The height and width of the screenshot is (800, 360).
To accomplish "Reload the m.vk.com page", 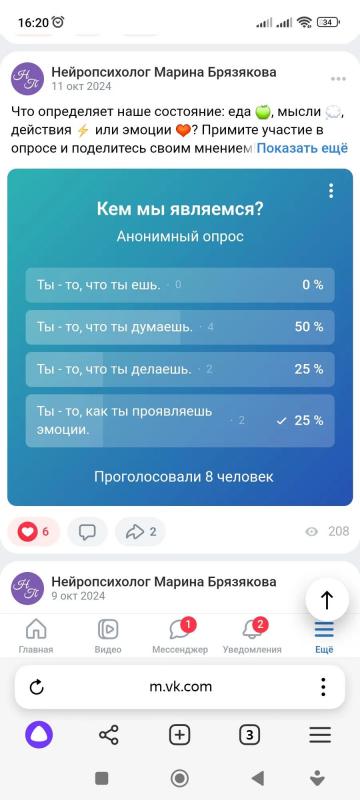I will pyautogui.click(x=37, y=687).
